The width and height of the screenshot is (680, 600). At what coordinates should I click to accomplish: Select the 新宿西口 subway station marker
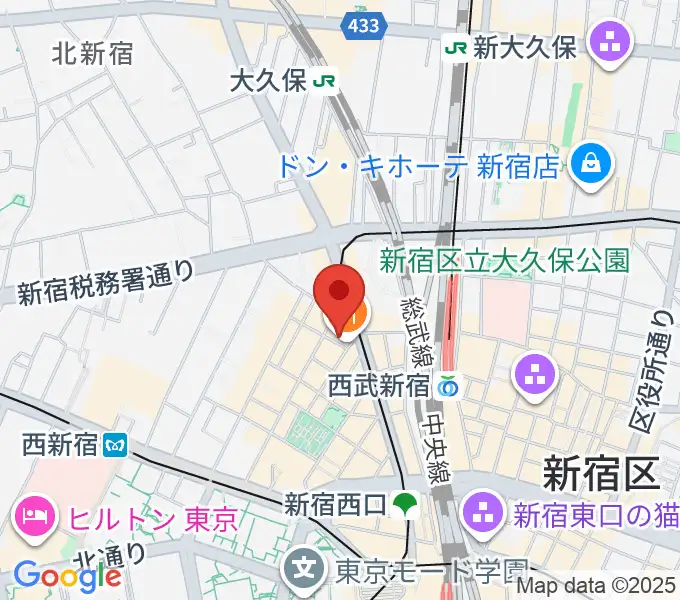click(x=404, y=504)
